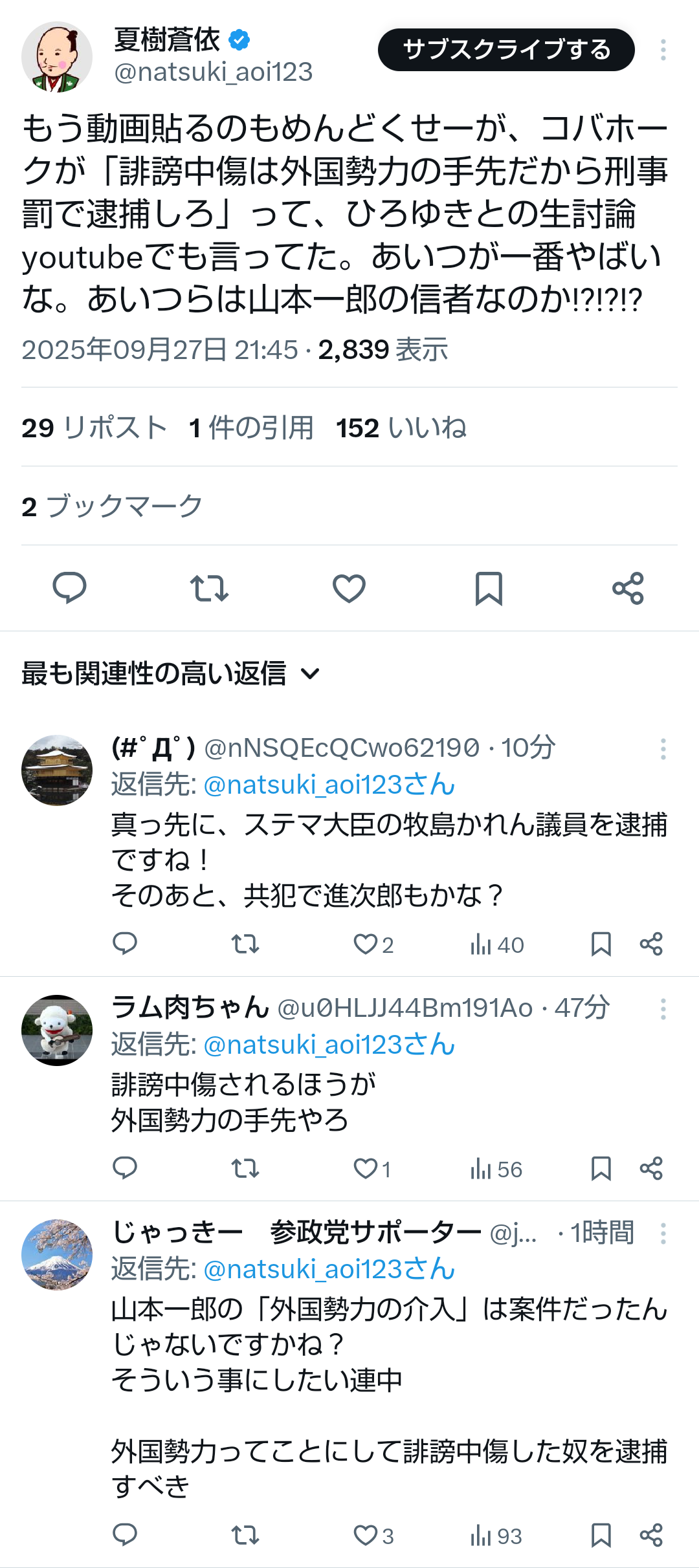This screenshot has width=699, height=1568.
Task: Share the main post by 夏樹蒼依
Action: [628, 588]
